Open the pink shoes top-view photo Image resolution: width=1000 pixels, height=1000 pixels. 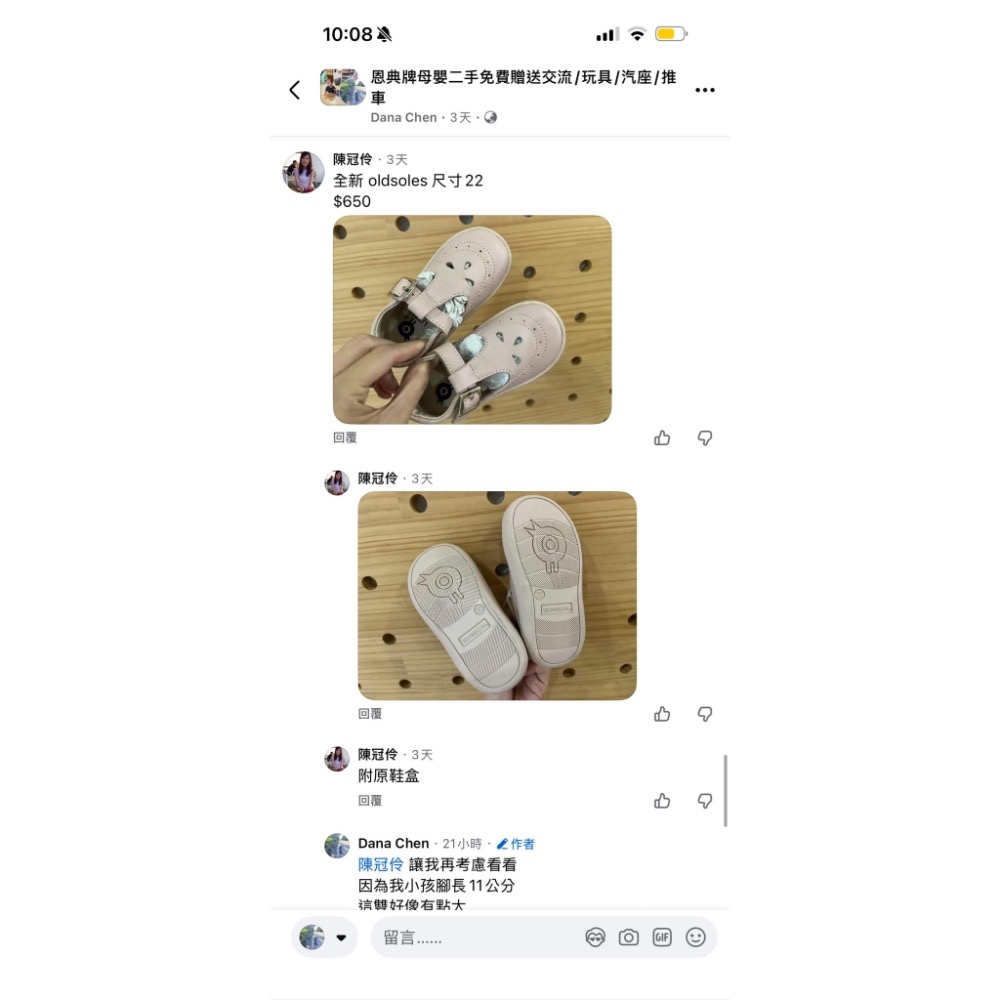point(472,320)
